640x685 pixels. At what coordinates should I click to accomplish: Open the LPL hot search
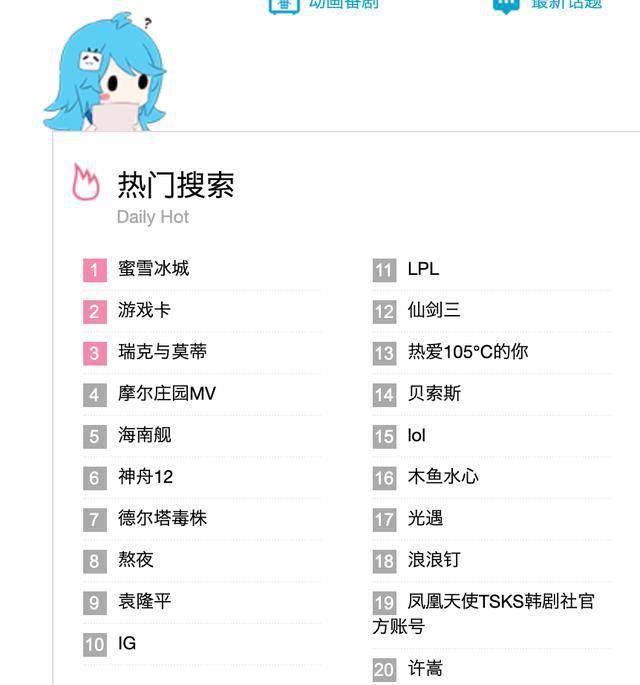tap(423, 270)
